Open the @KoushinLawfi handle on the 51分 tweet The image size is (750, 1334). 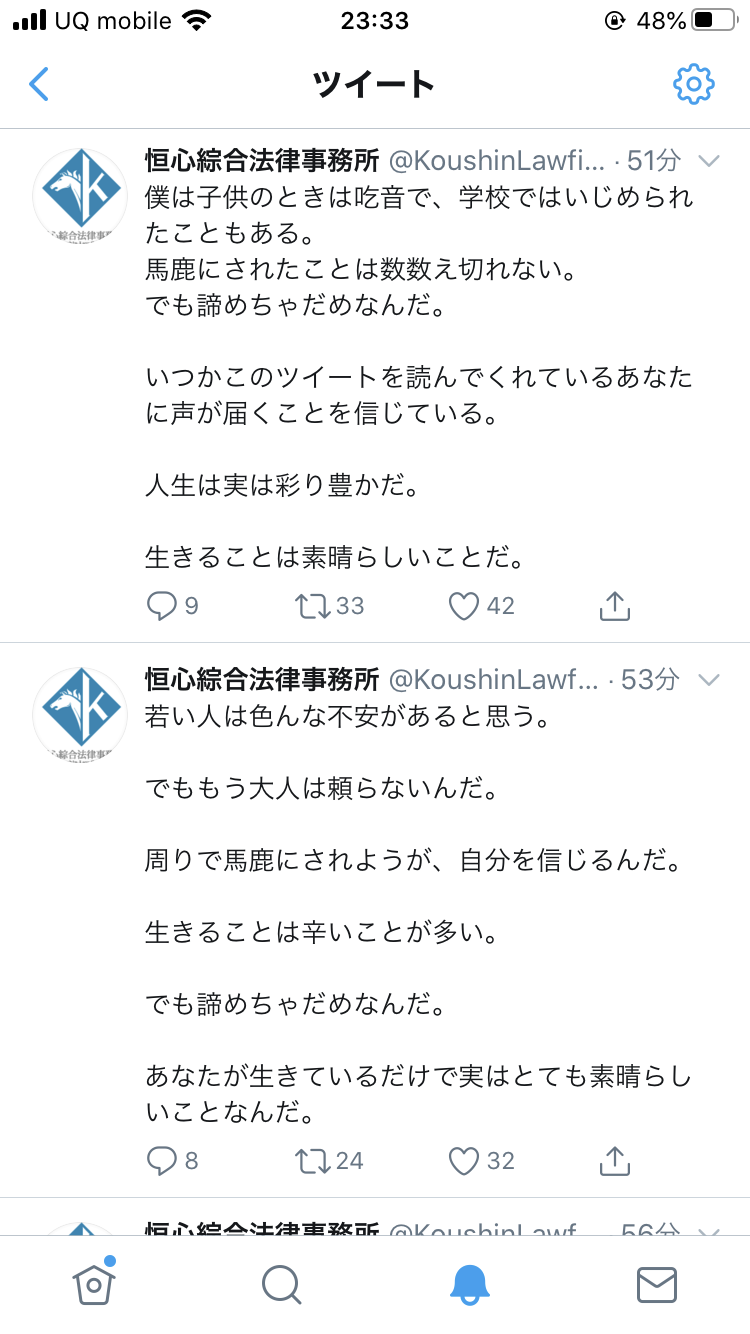tap(496, 160)
